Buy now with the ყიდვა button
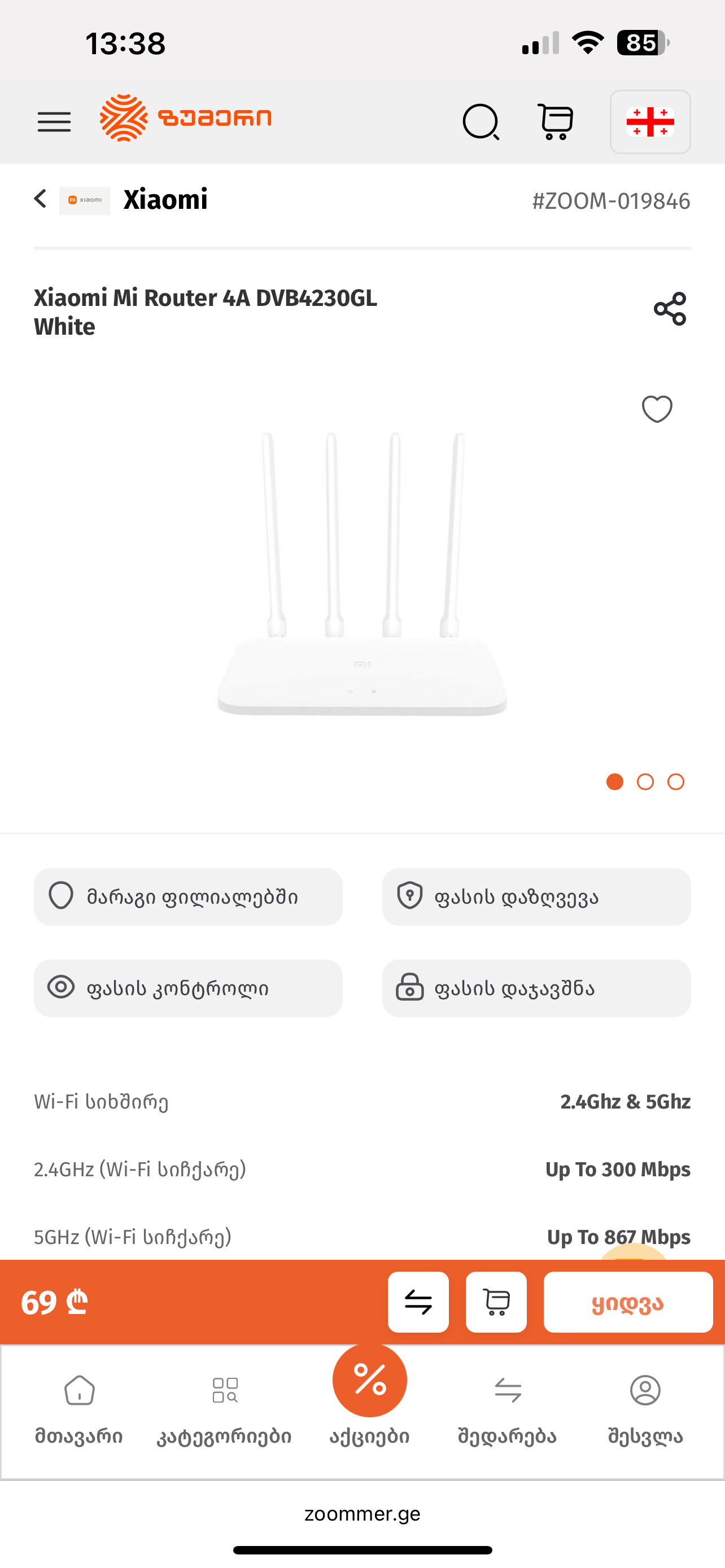The image size is (725, 1568). tap(628, 1302)
